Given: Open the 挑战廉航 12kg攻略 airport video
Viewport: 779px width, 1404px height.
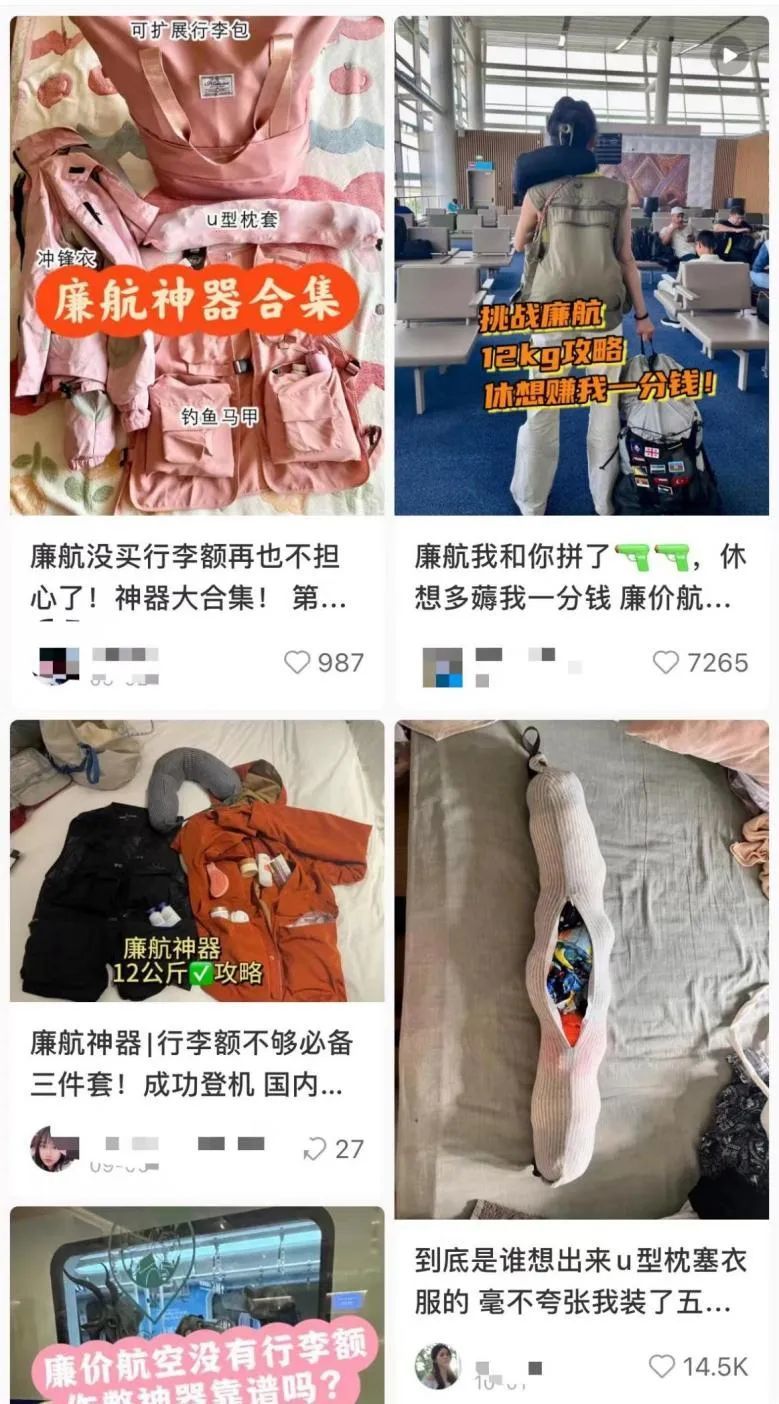Looking at the screenshot, I should [x=581, y=265].
